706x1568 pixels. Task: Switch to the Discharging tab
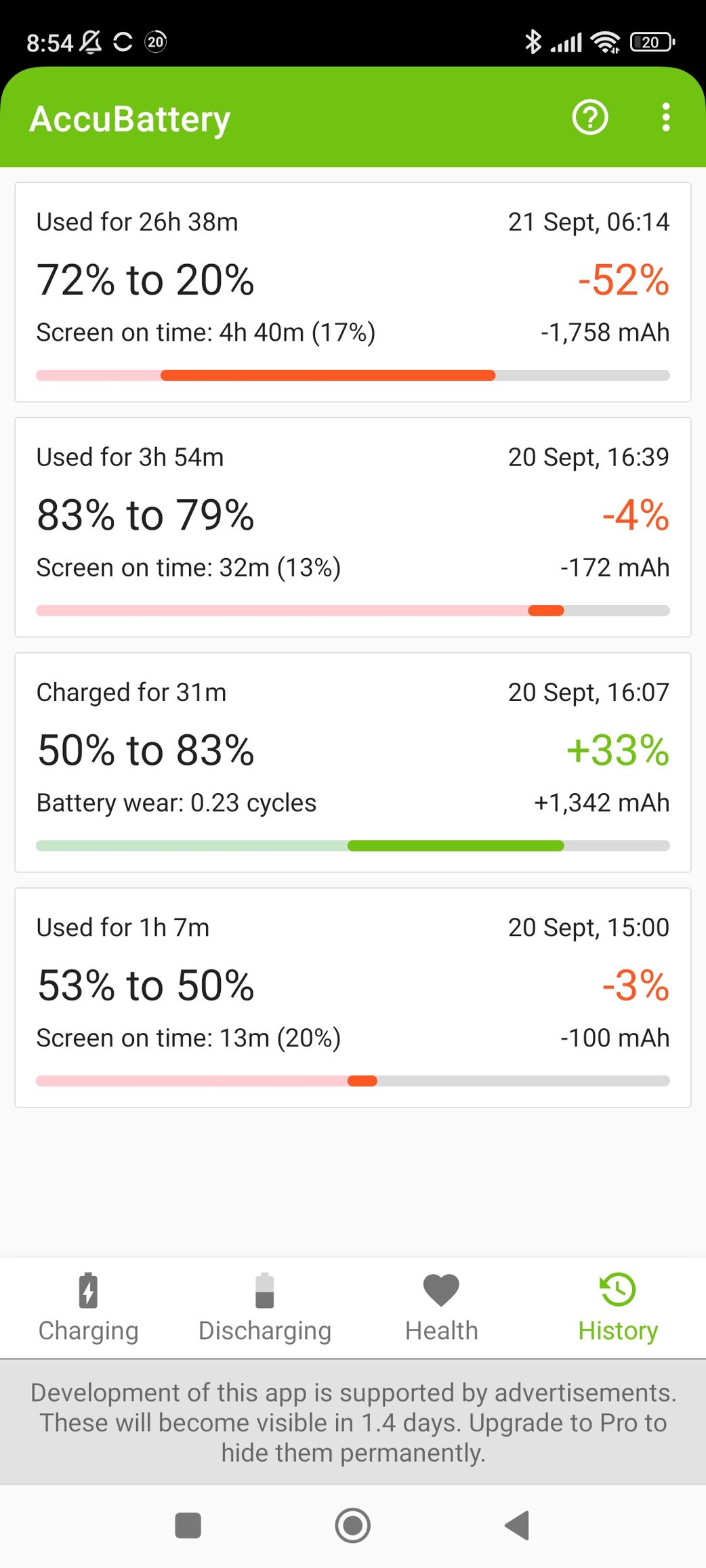click(265, 1308)
